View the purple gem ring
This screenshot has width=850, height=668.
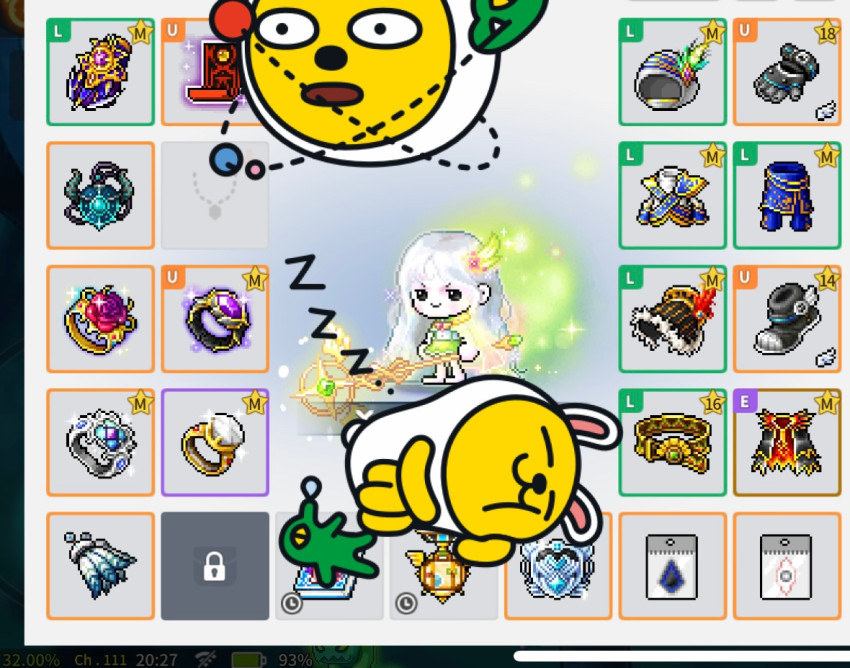point(215,319)
